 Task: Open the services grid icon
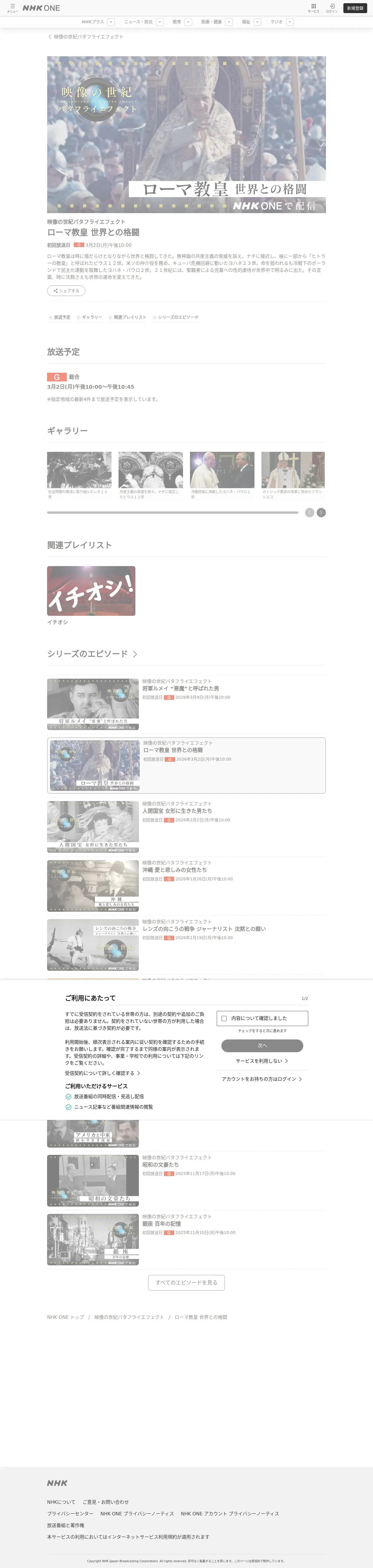[313, 8]
